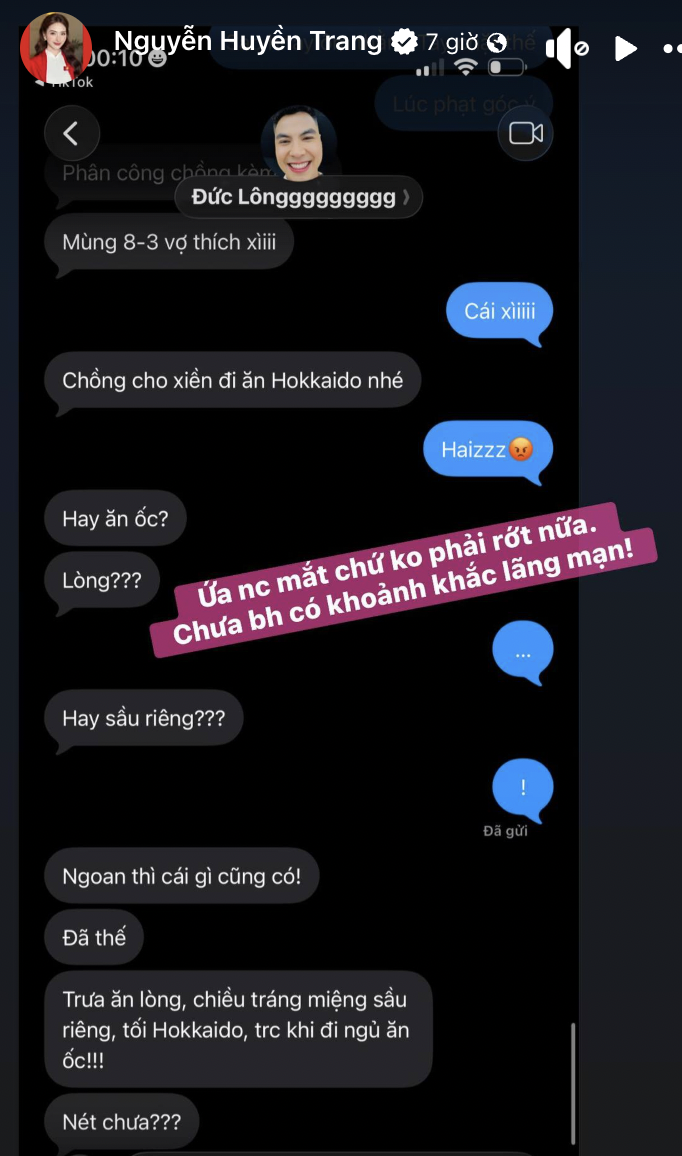Open the story's more options menu
The height and width of the screenshot is (1156, 682).
coord(670,47)
